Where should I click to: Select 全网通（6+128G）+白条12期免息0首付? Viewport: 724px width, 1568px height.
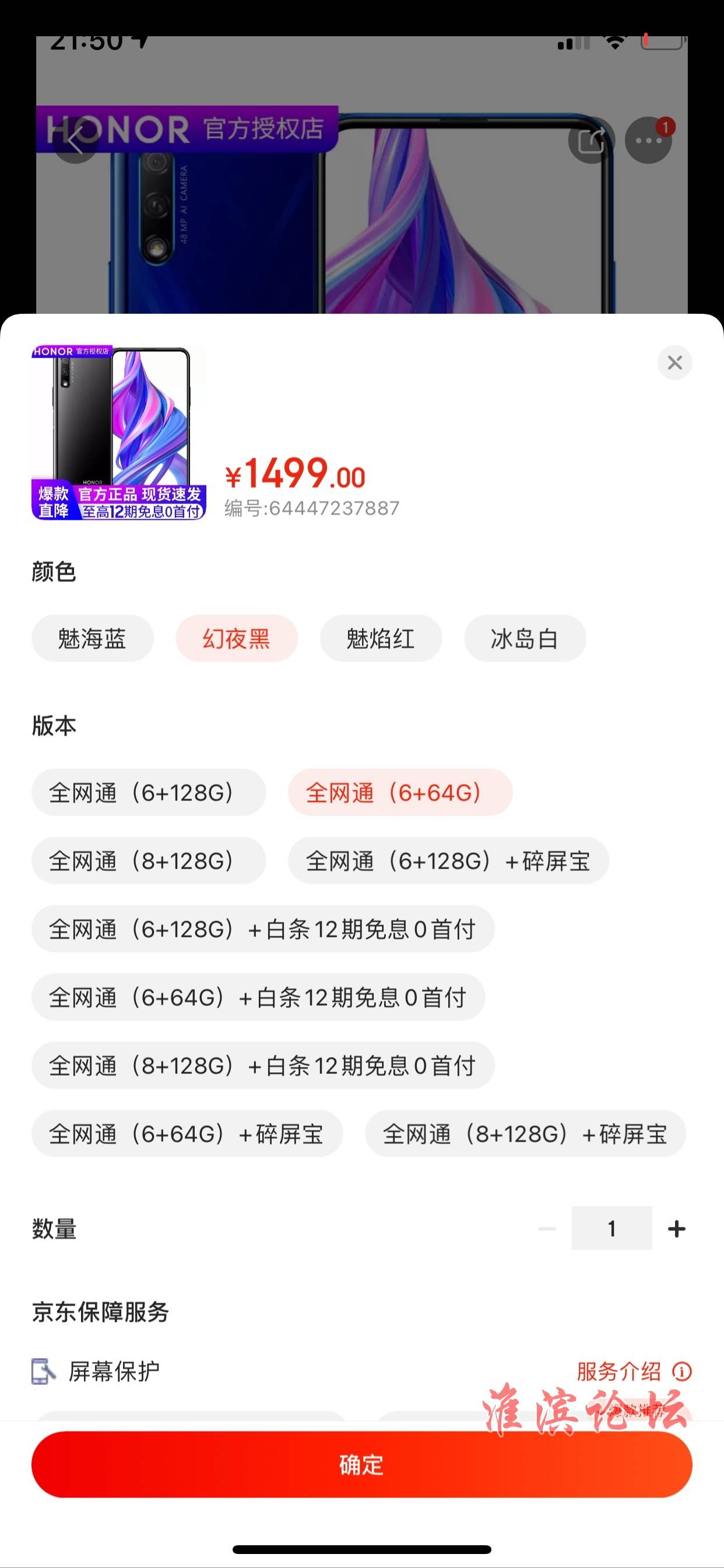[263, 929]
